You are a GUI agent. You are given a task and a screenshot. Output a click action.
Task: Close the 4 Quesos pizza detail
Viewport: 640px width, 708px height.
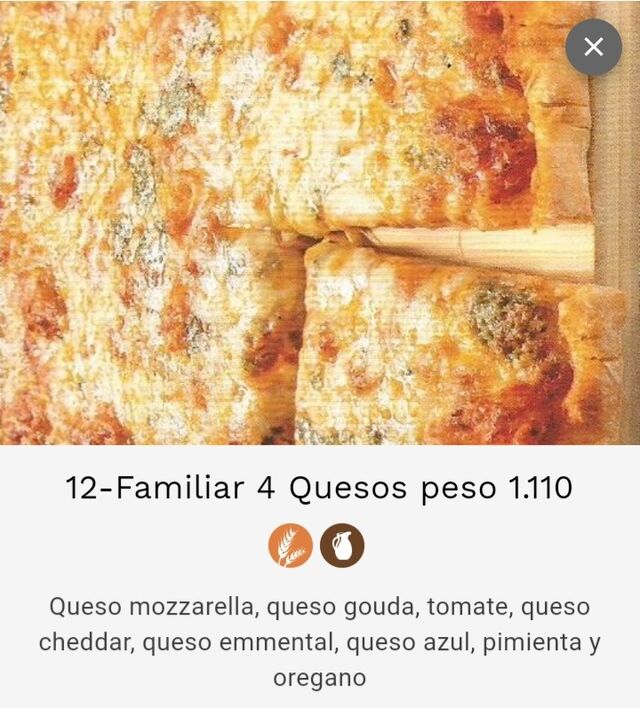coord(593,47)
